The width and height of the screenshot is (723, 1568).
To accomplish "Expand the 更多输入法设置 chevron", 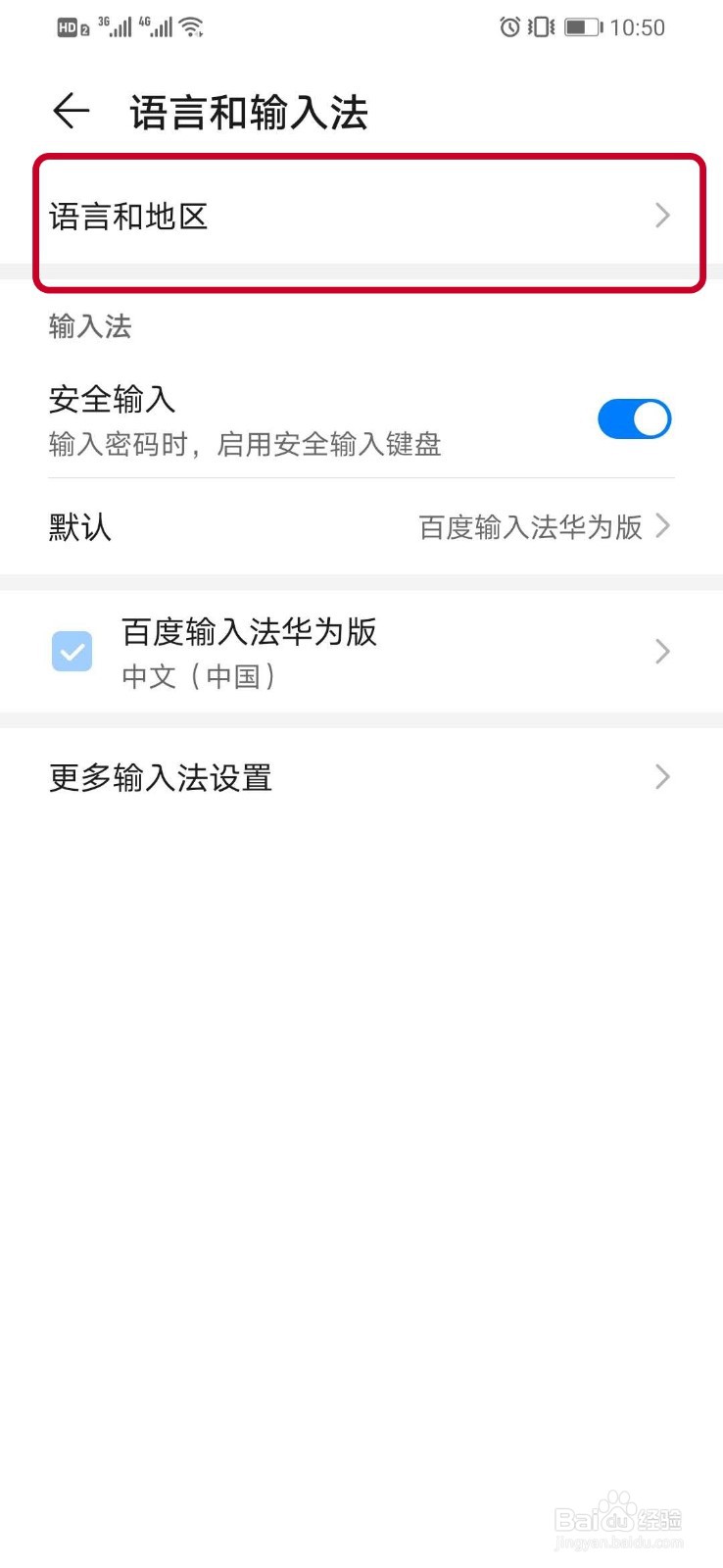I will 663,777.
